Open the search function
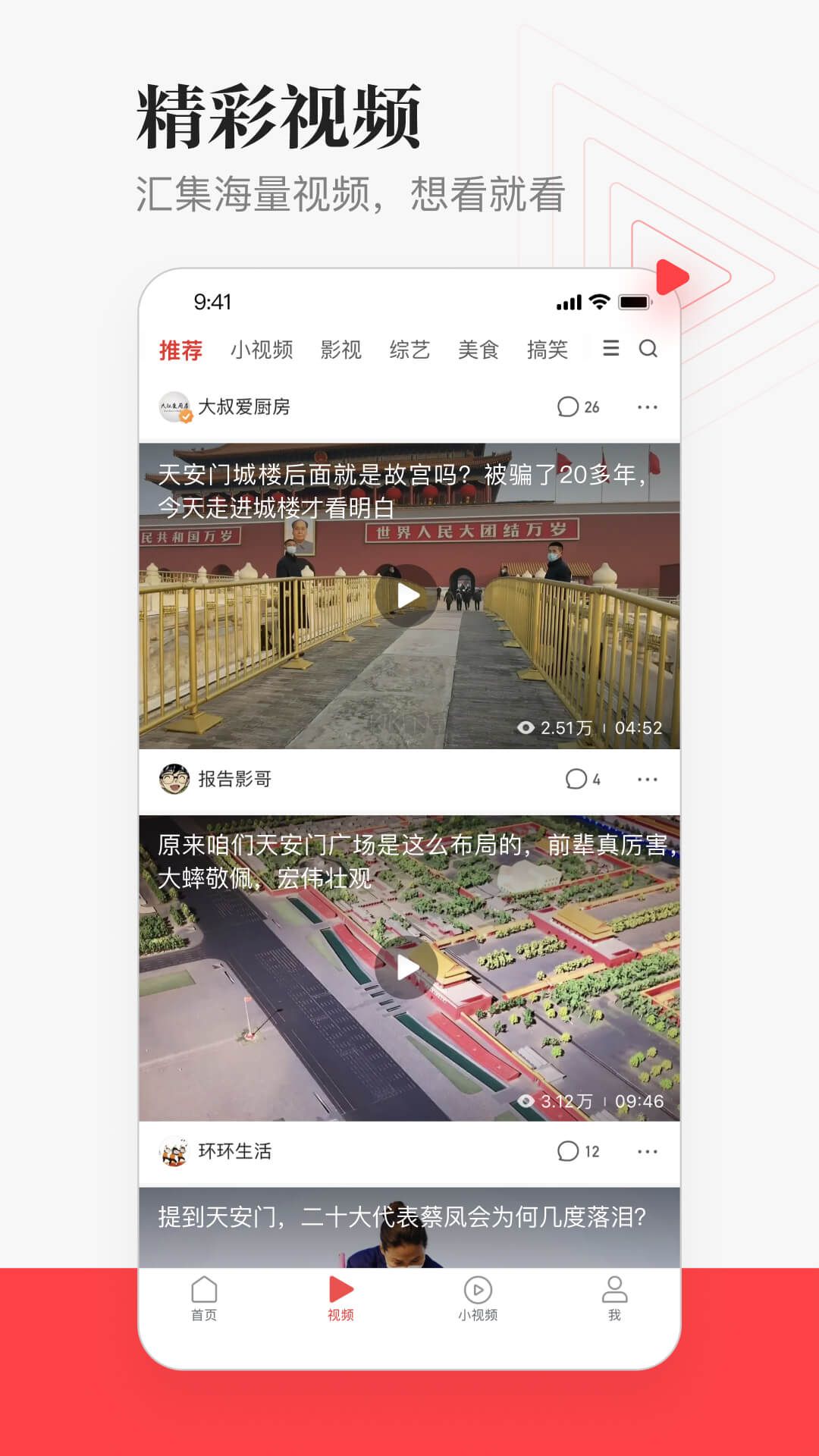Screen dimensions: 819x1456 (x=645, y=350)
